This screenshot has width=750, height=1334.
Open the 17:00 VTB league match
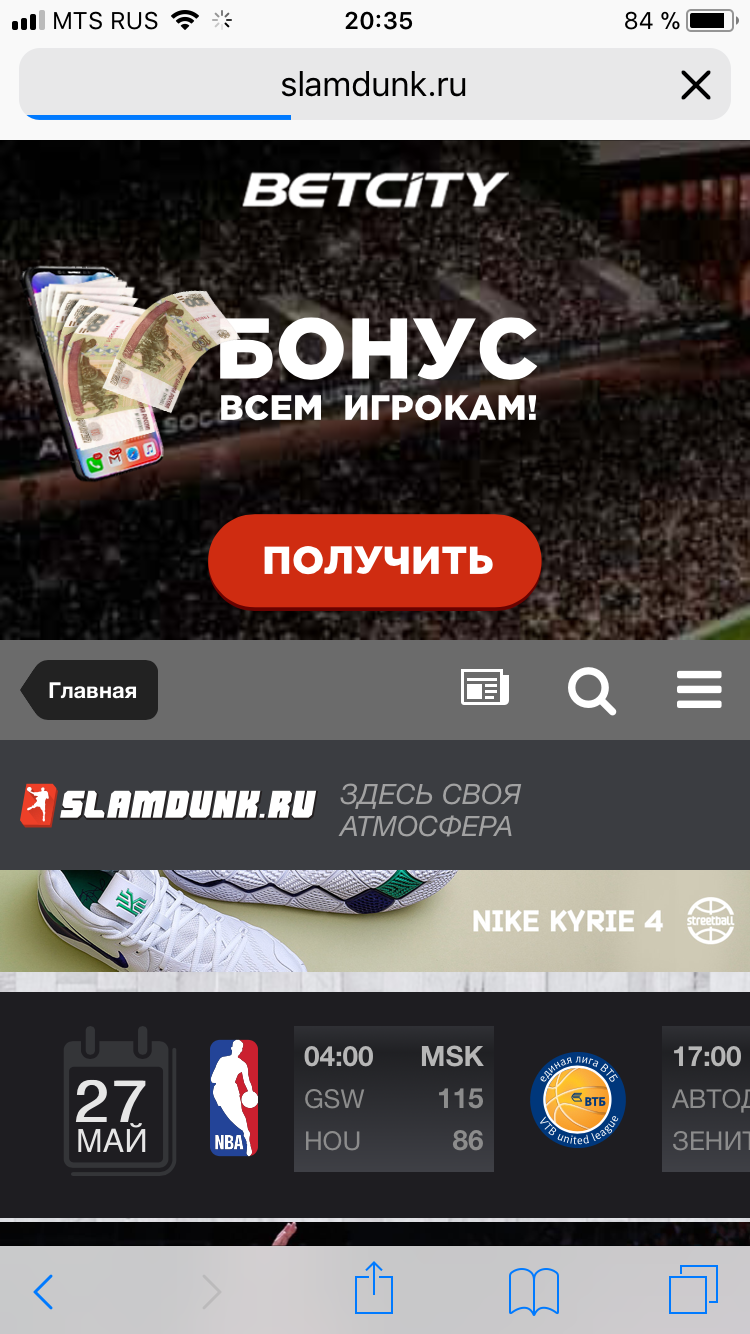[x=706, y=1099]
